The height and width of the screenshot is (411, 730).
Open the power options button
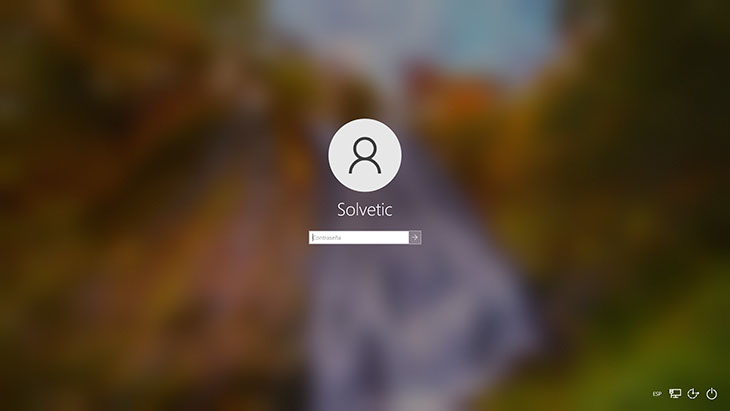pos(712,394)
